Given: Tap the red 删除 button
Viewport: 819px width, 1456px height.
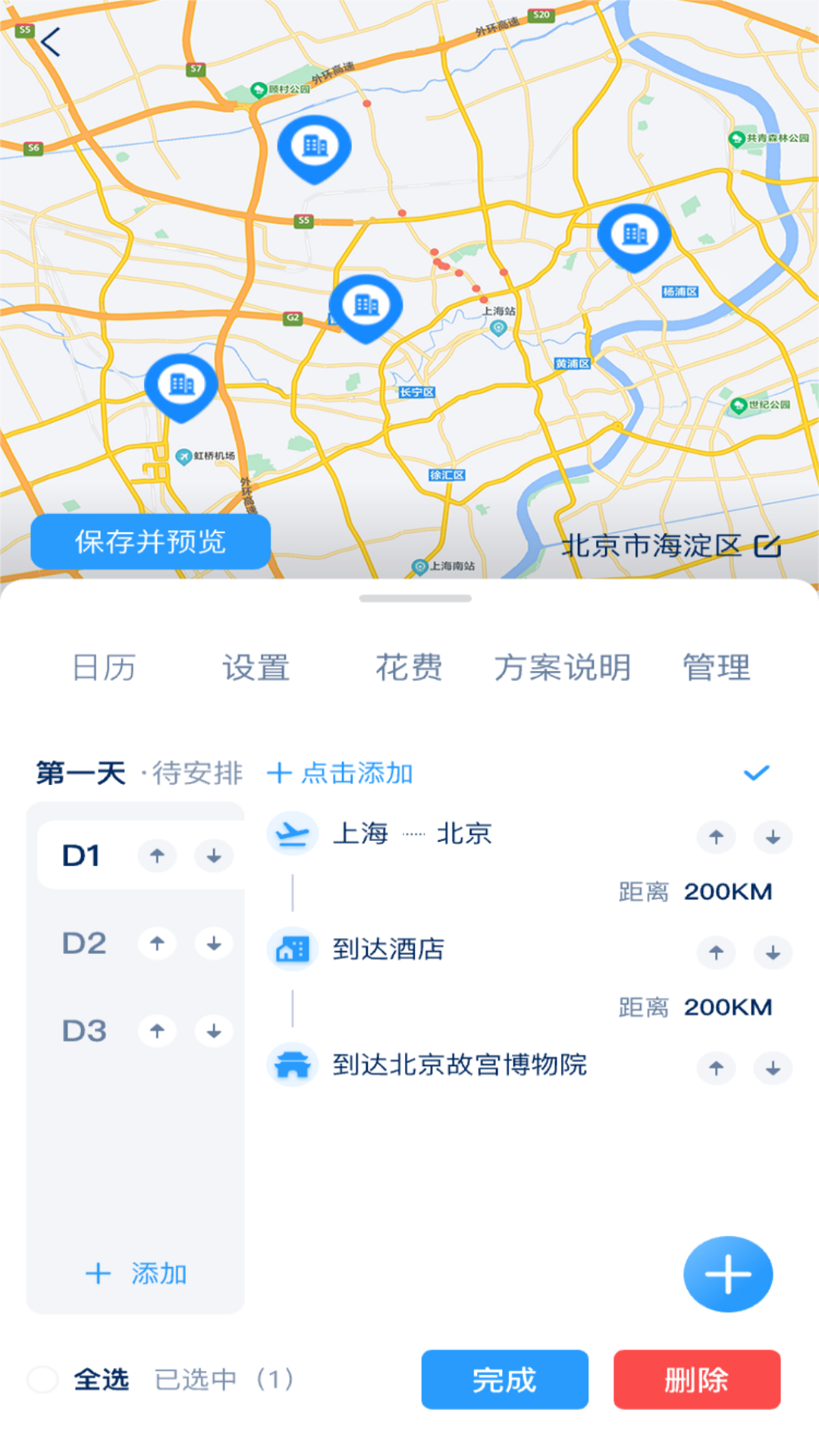Looking at the screenshot, I should pyautogui.click(x=695, y=1380).
